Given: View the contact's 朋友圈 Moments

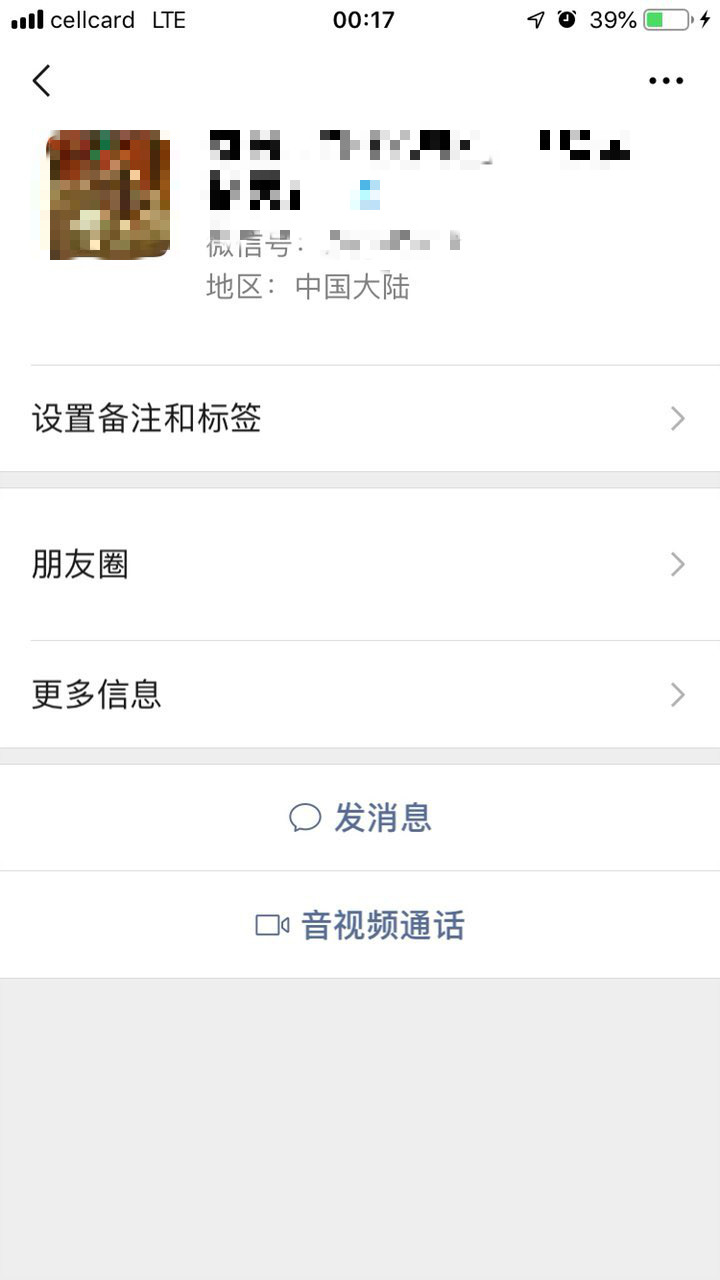Looking at the screenshot, I should [x=360, y=565].
